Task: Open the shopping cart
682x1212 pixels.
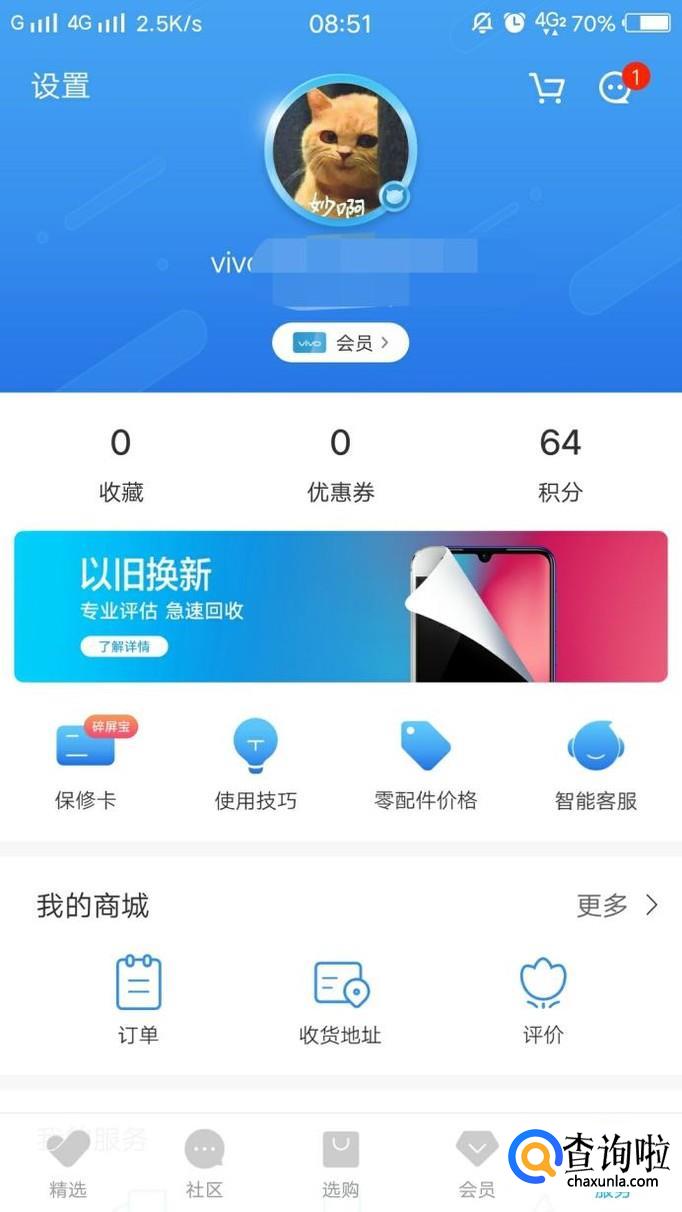Action: [546, 88]
